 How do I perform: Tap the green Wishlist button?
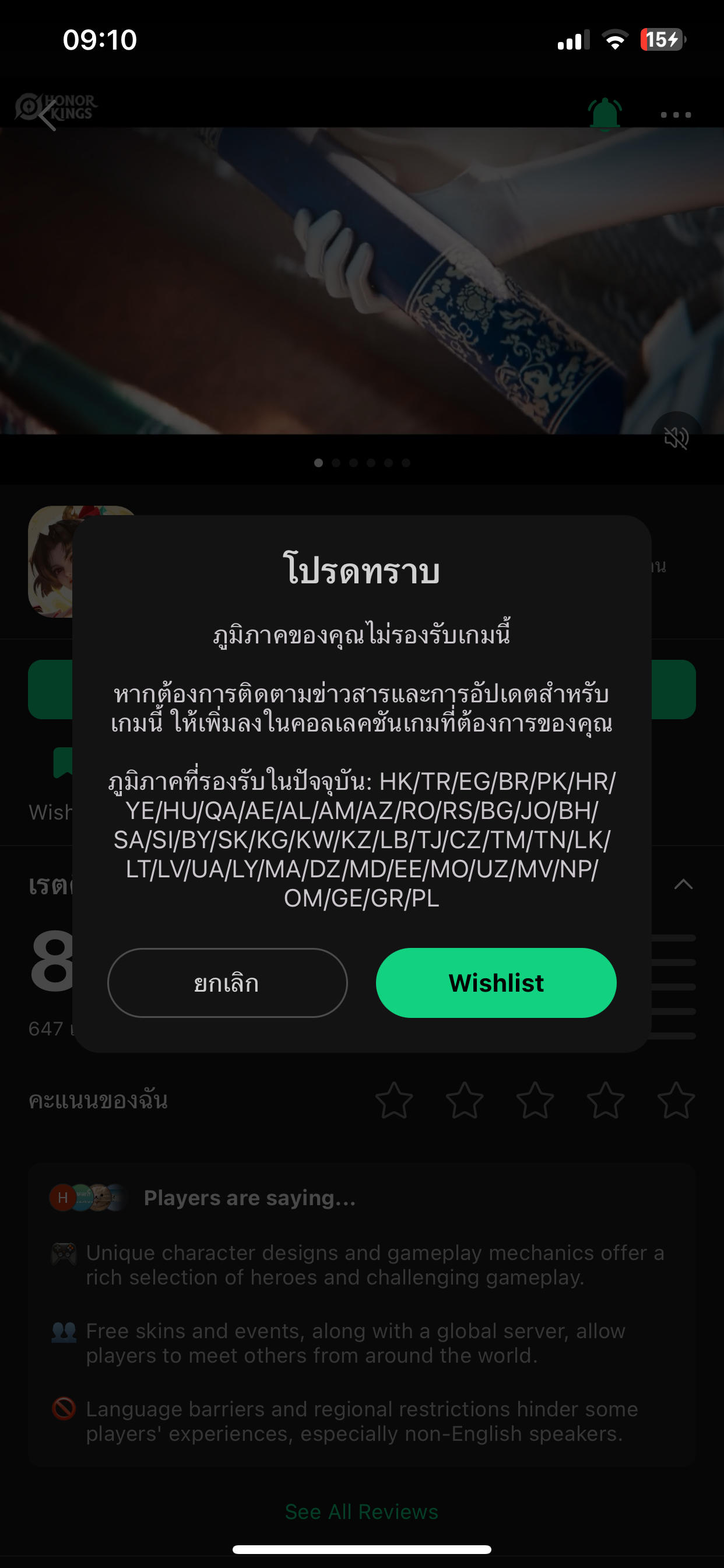pyautogui.click(x=496, y=982)
